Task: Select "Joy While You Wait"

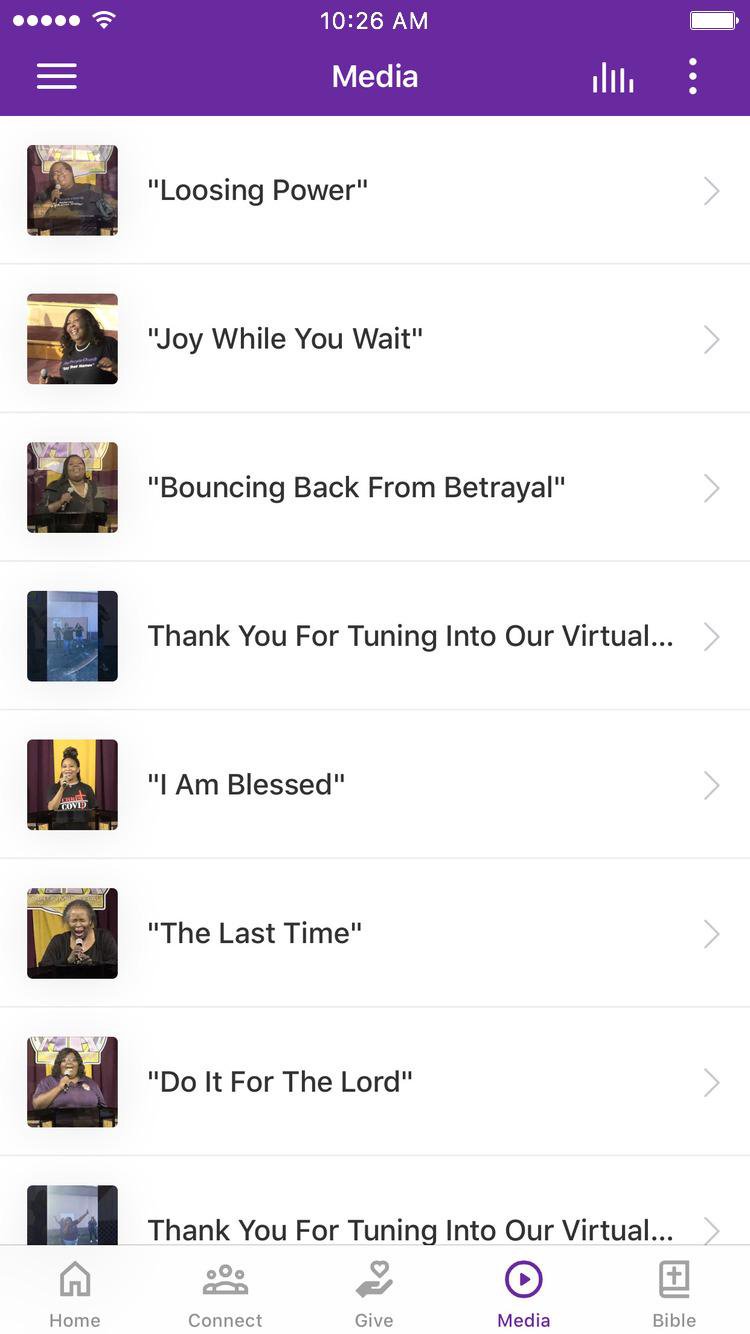Action: pos(375,339)
